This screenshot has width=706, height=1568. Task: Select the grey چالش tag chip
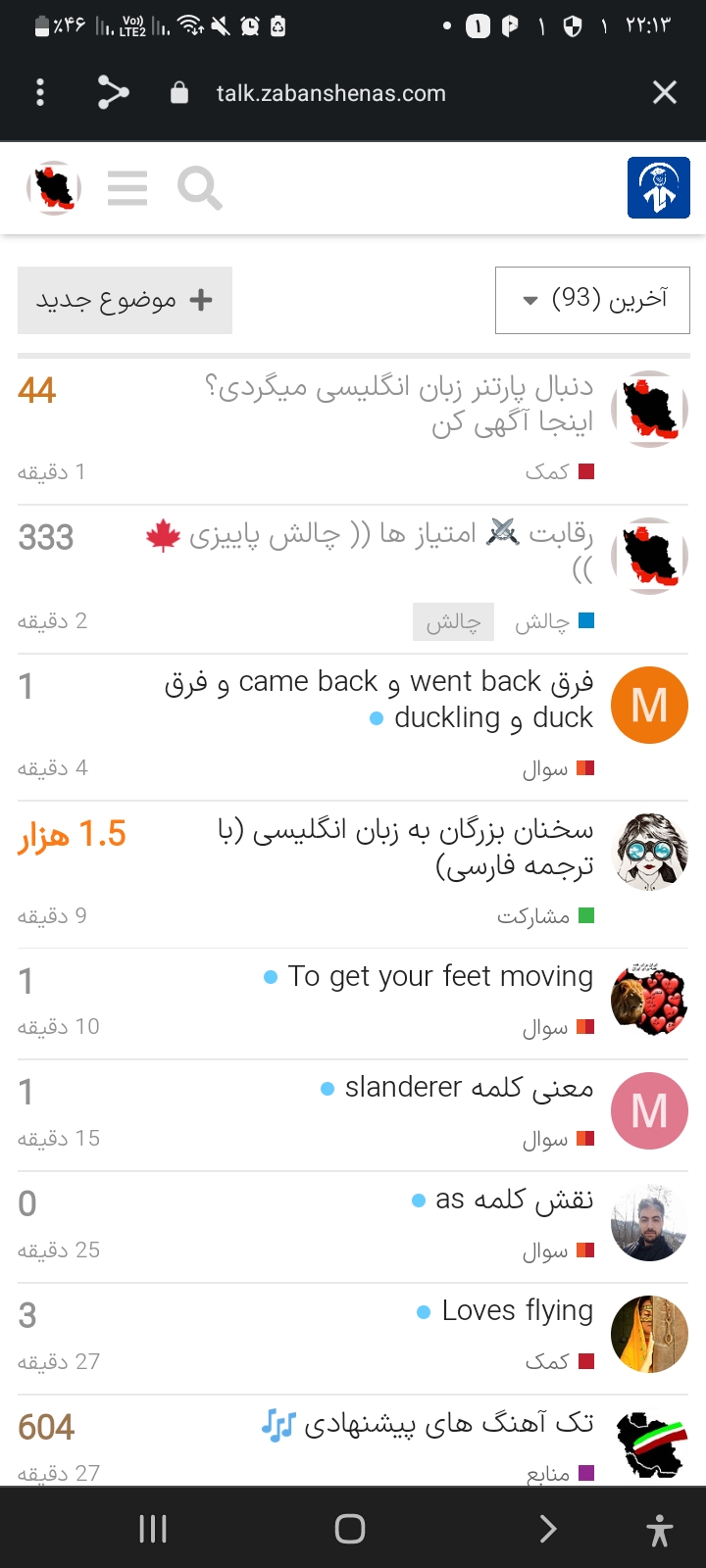point(453,621)
